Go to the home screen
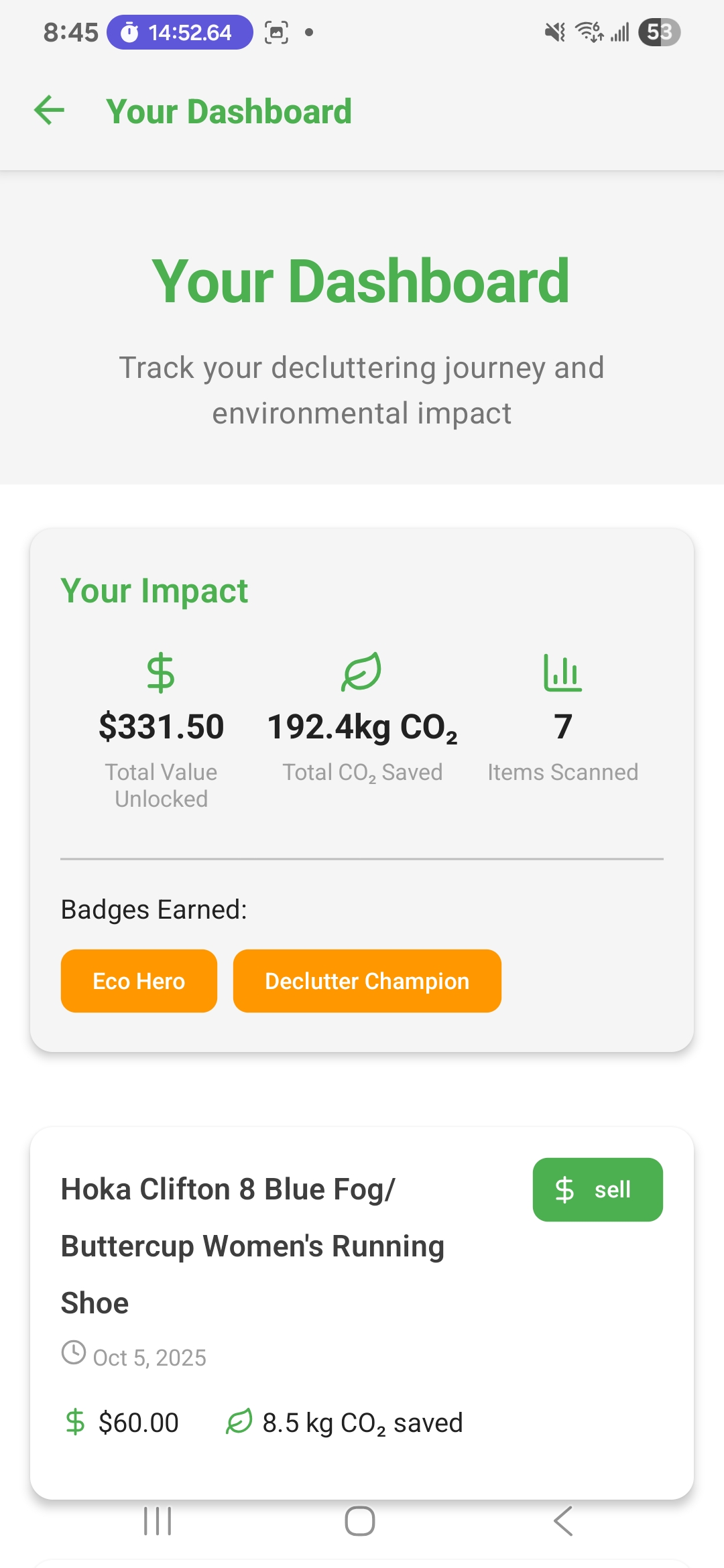Screen dimensions: 724x1568 360,1521
